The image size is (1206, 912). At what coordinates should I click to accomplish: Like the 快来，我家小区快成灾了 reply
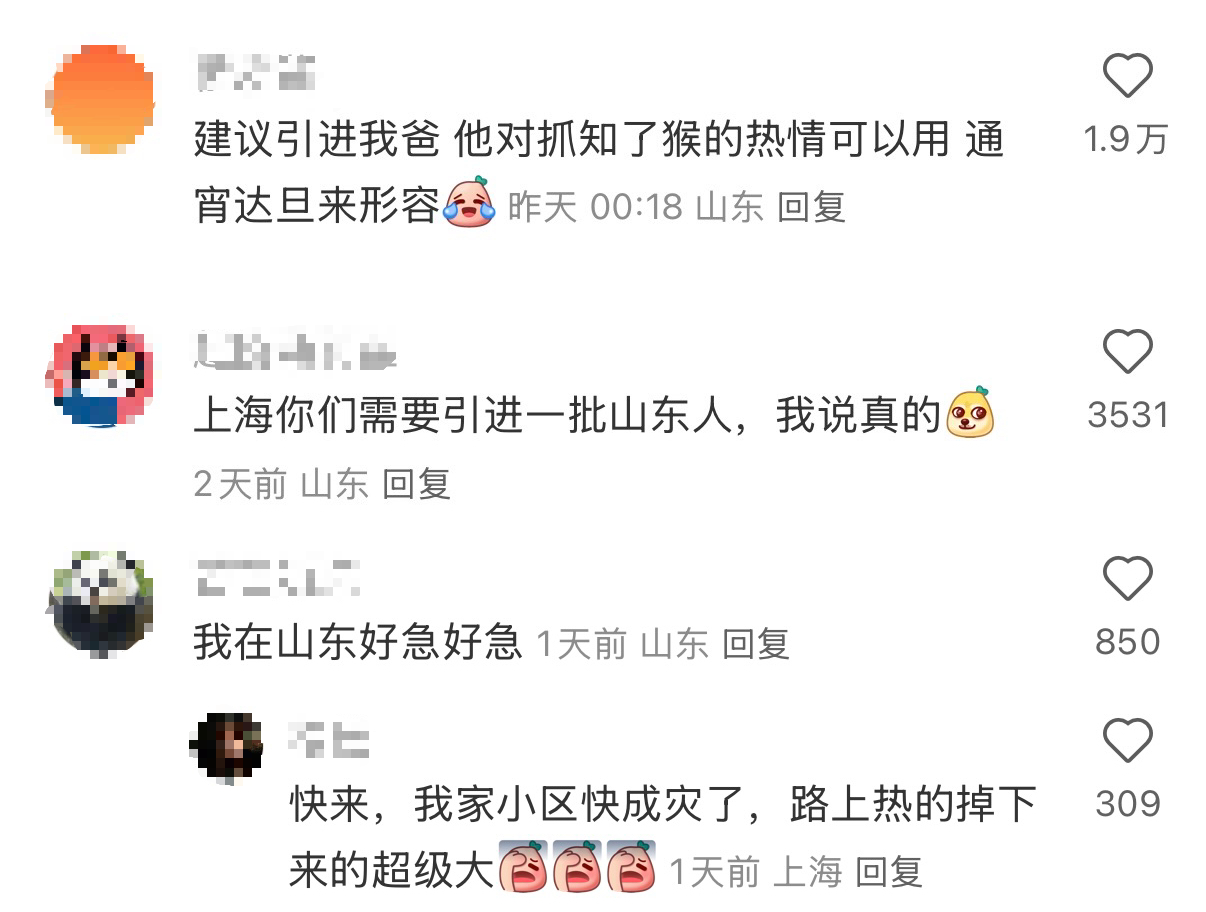point(1127,742)
